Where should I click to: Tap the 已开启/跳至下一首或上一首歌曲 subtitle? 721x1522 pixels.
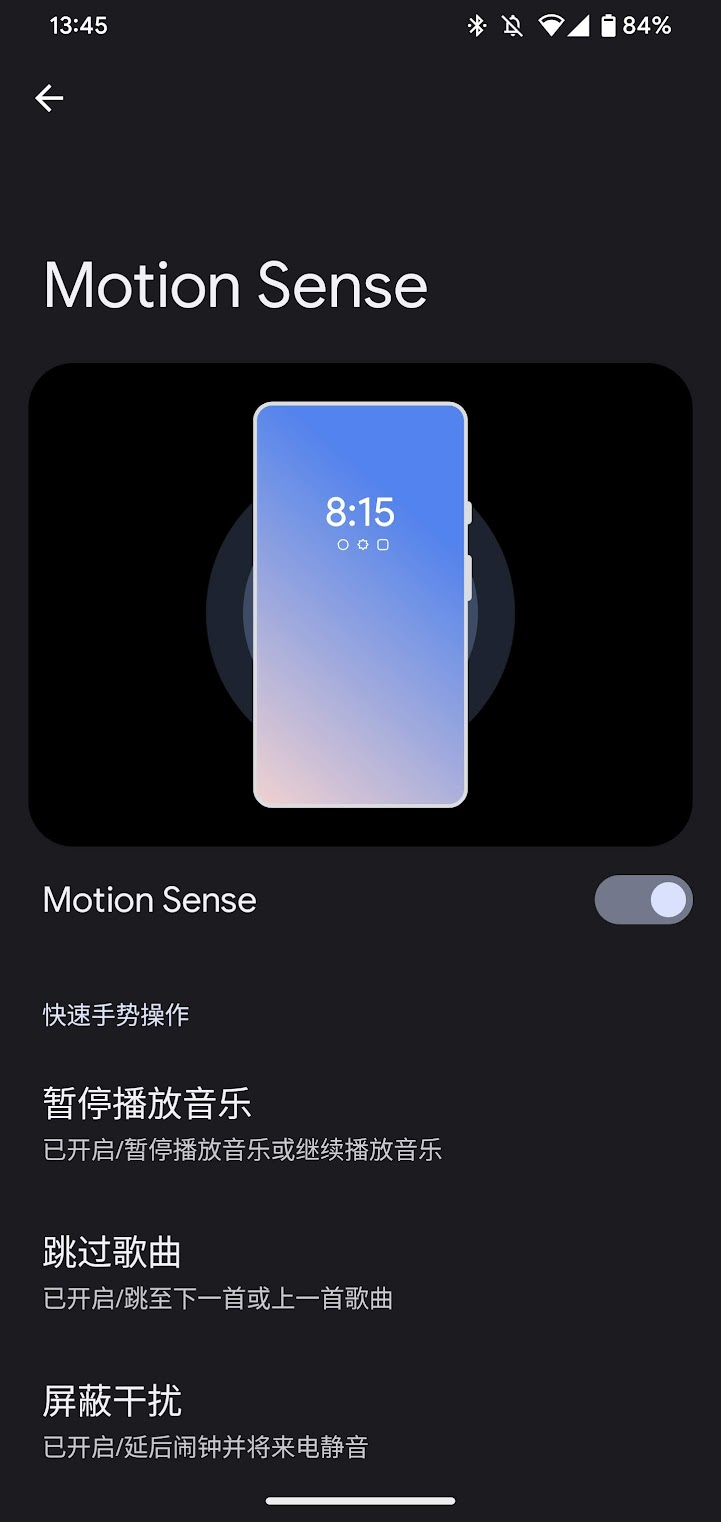pyautogui.click(x=219, y=1298)
